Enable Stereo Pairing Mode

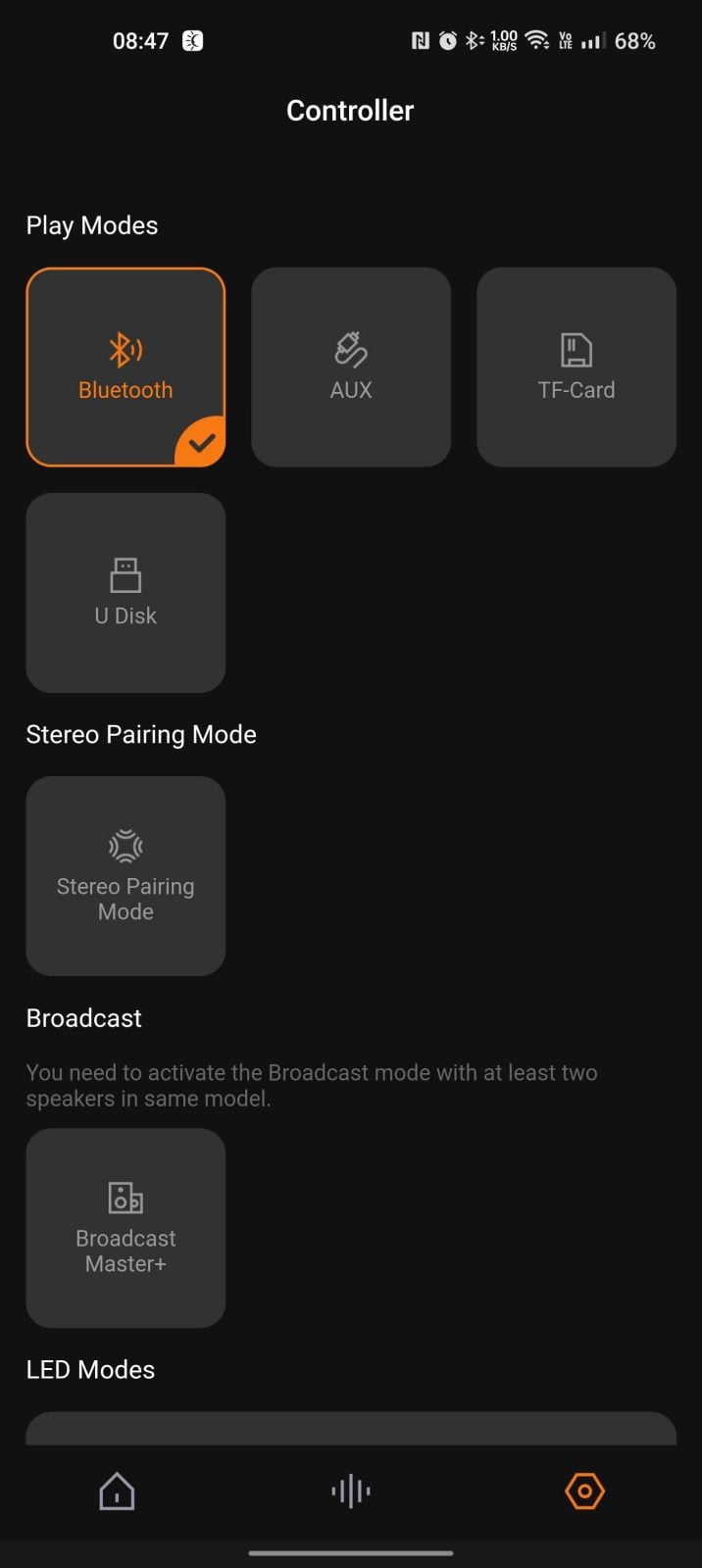tap(125, 875)
